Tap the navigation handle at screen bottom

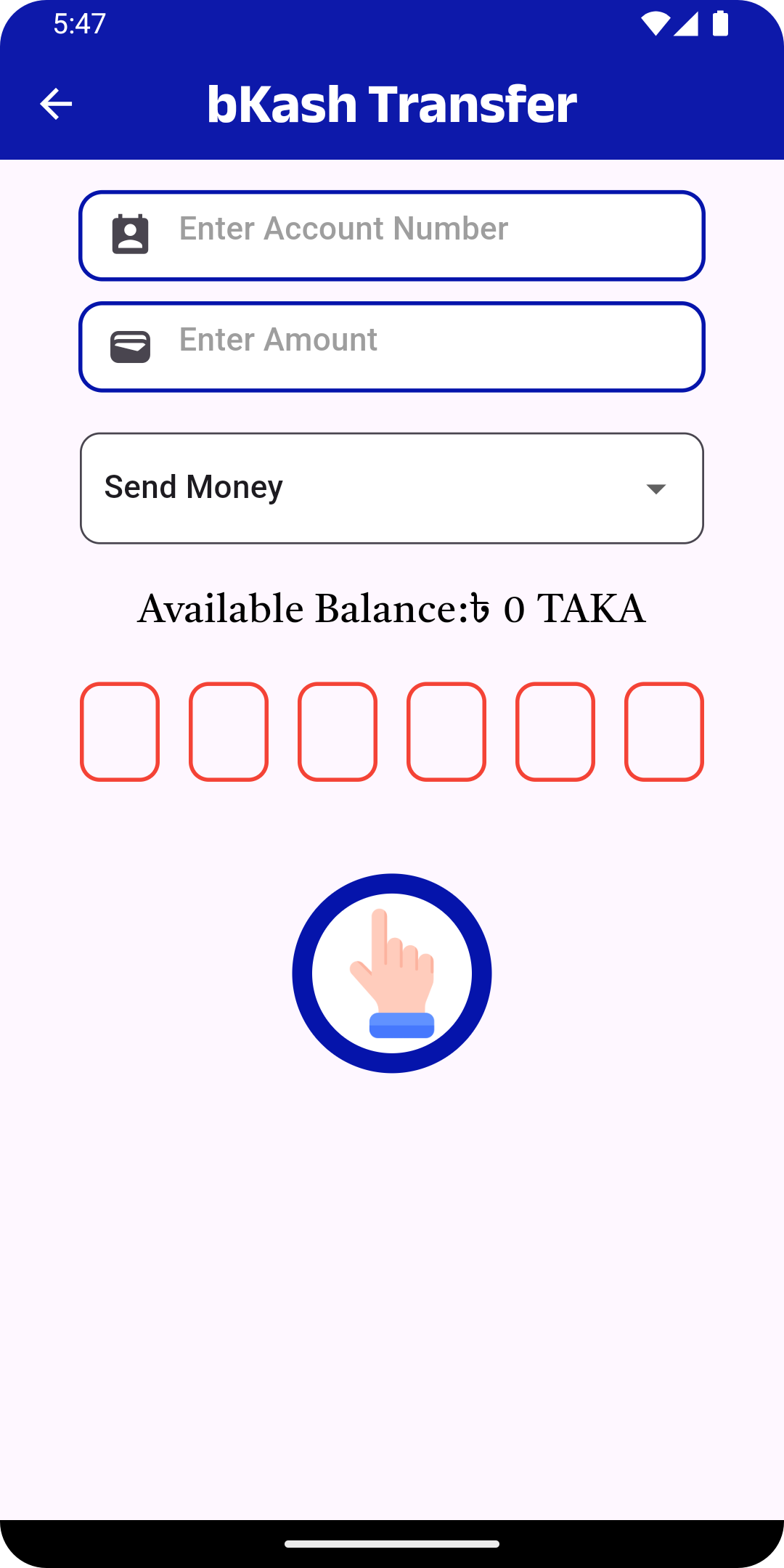[x=392, y=1543]
